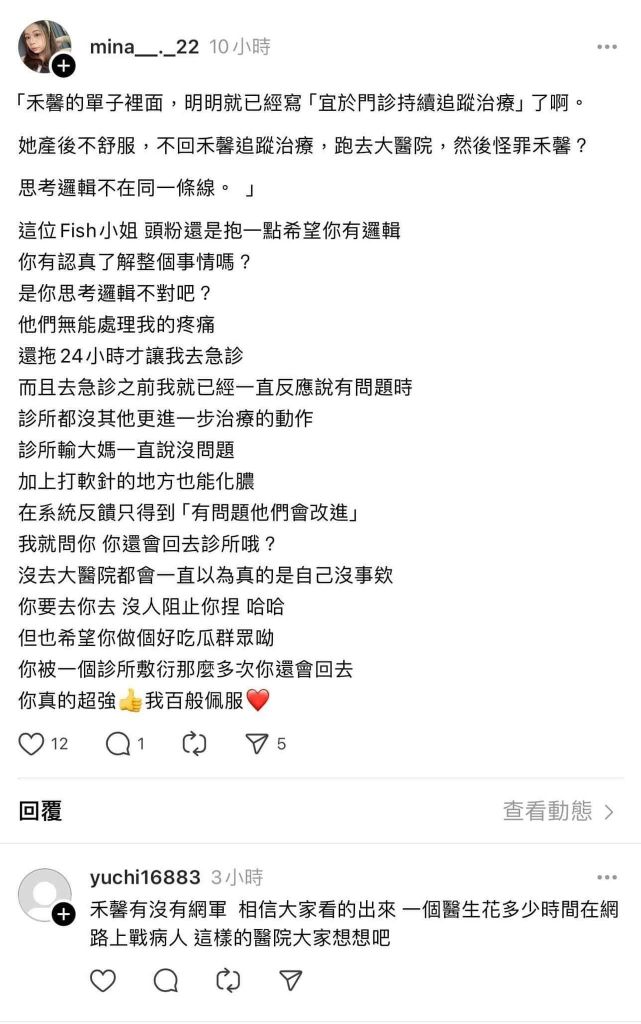Share mina__._22's post
Image resolution: width=641 pixels, height=1024 pixels.
pos(257,743)
